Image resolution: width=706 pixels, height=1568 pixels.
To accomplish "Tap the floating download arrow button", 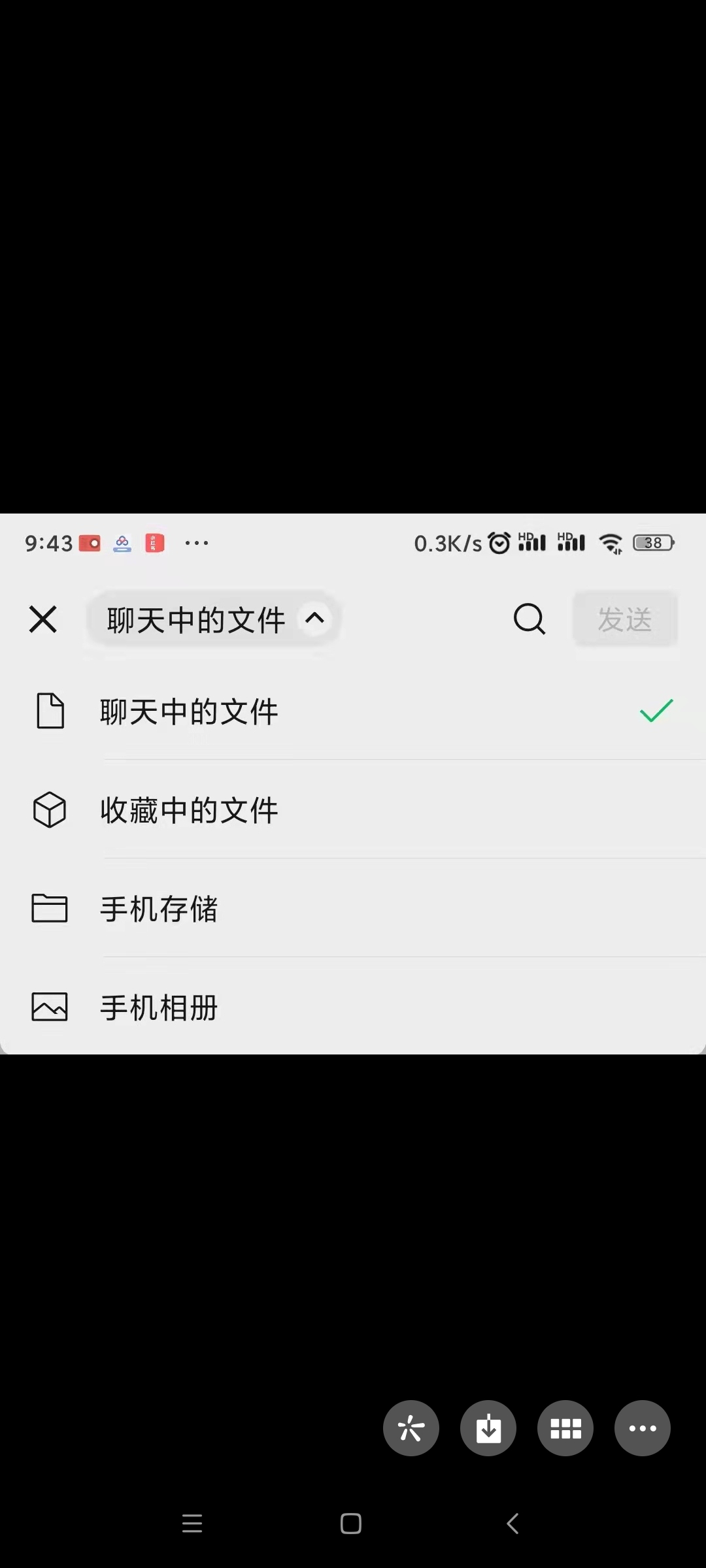I will coord(488,1428).
